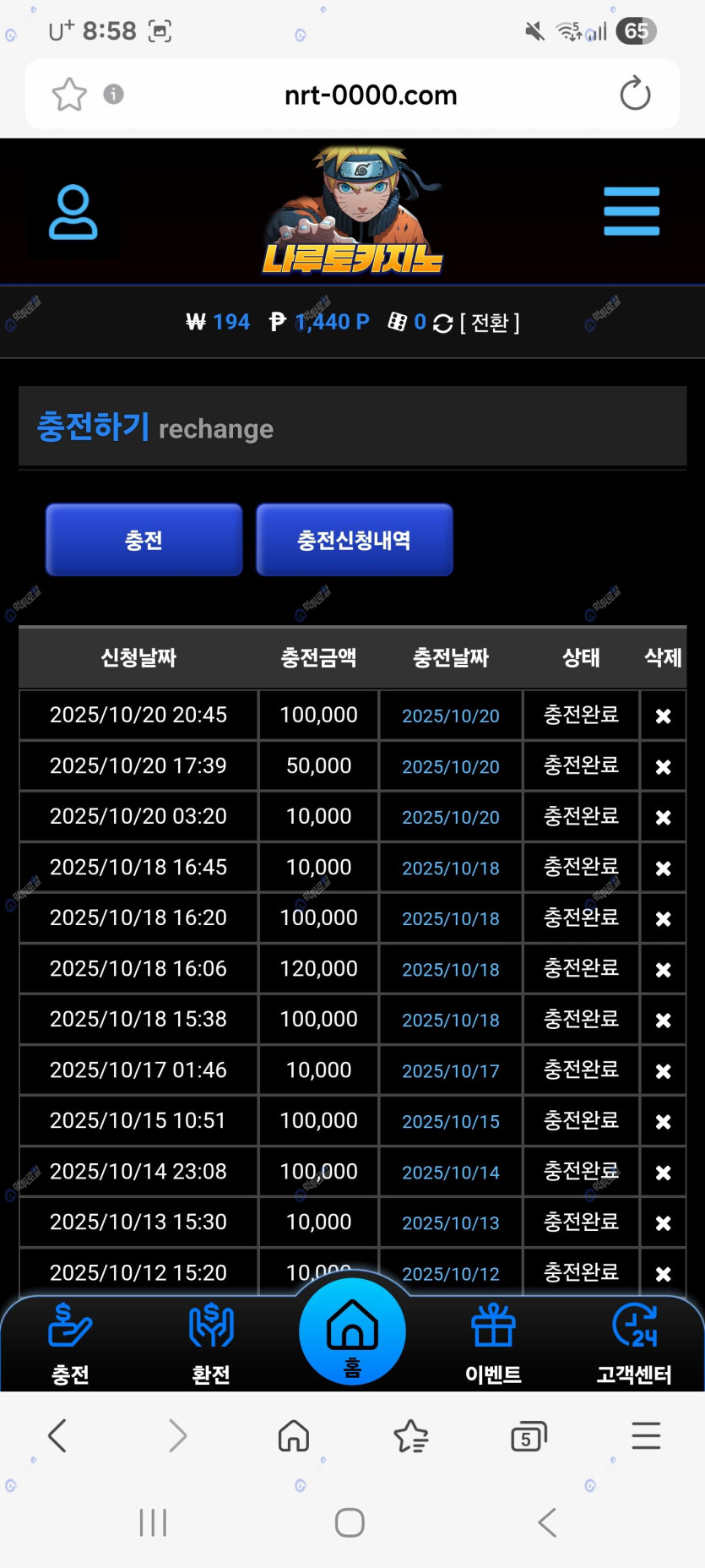705x1568 pixels.
Task: Bookmark this site with the star icon
Action: pos(69,94)
